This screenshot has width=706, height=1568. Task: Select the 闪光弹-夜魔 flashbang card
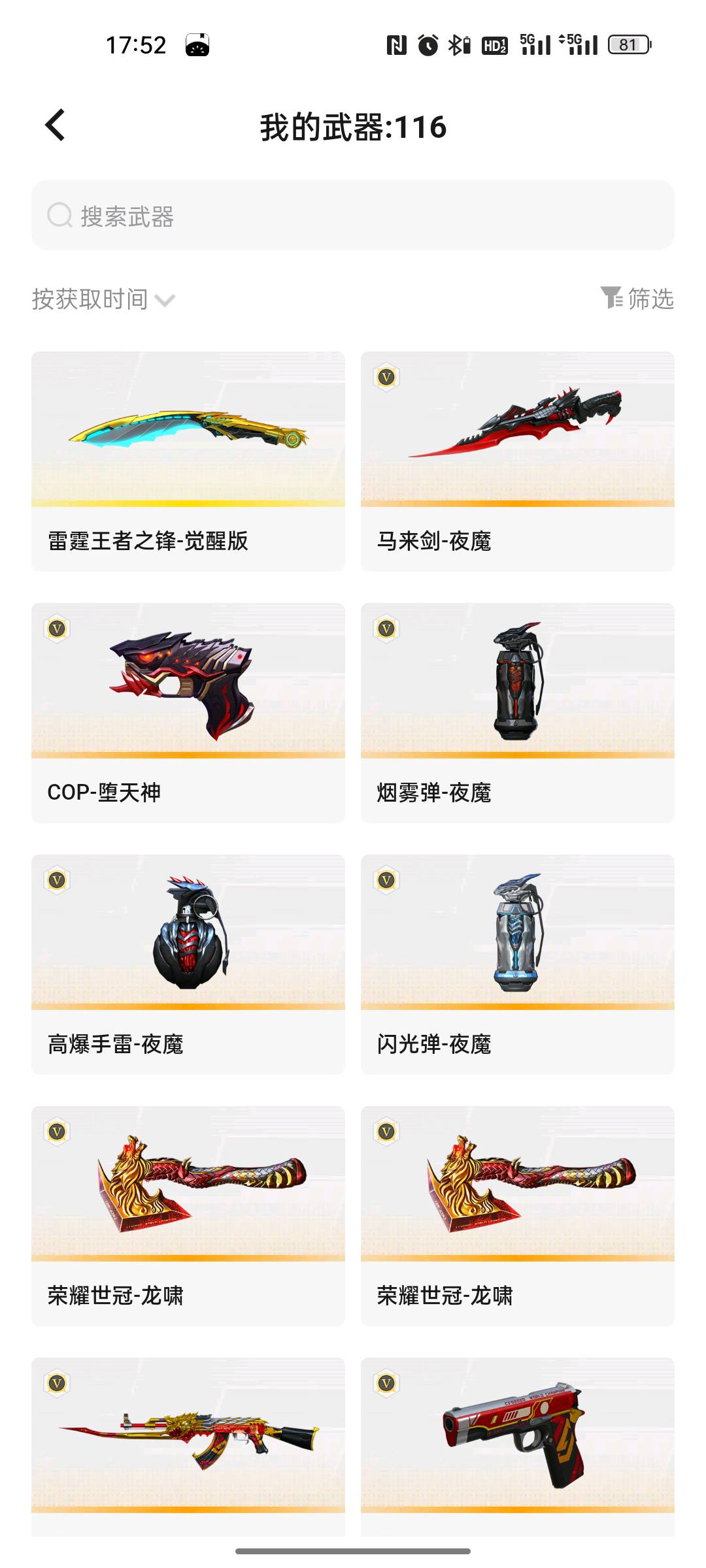coord(518,964)
